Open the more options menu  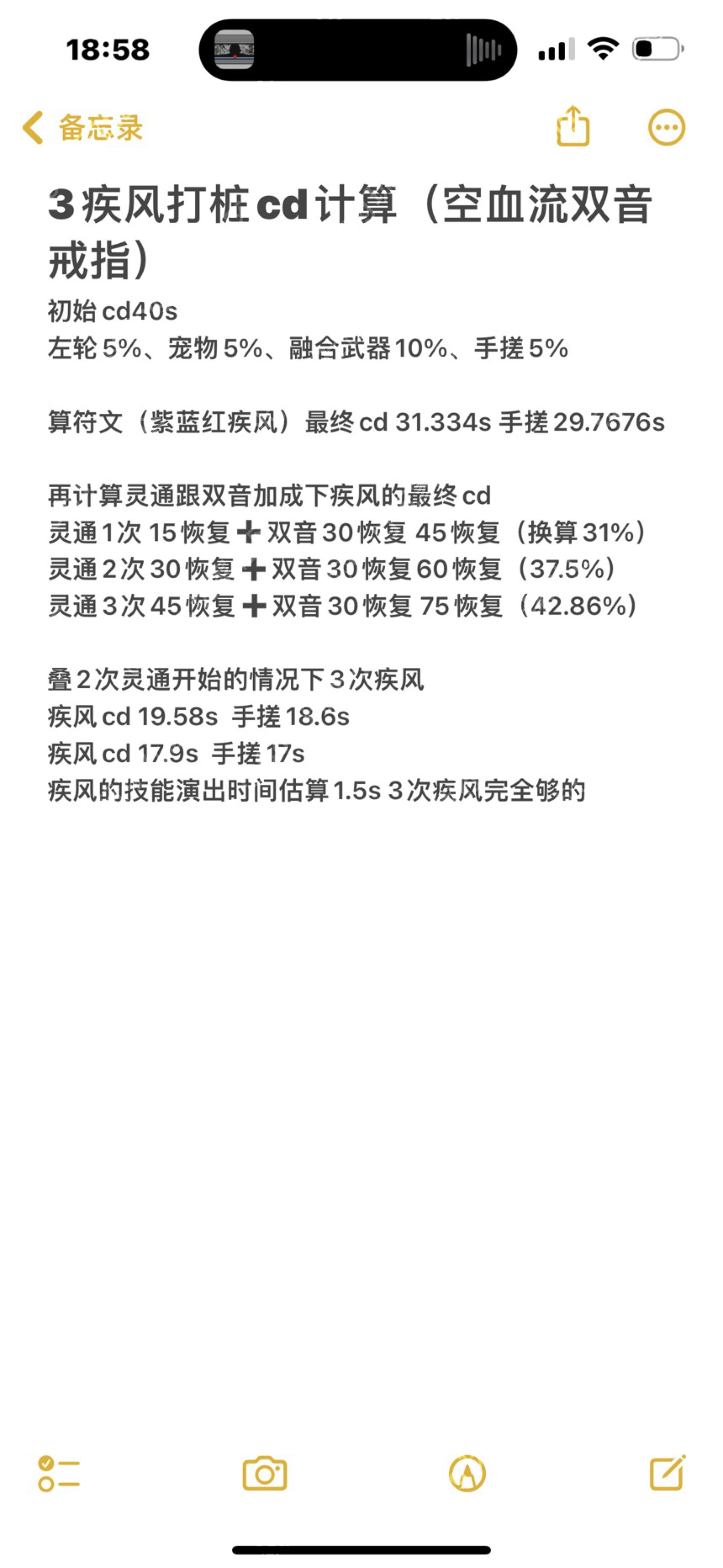pos(666,128)
